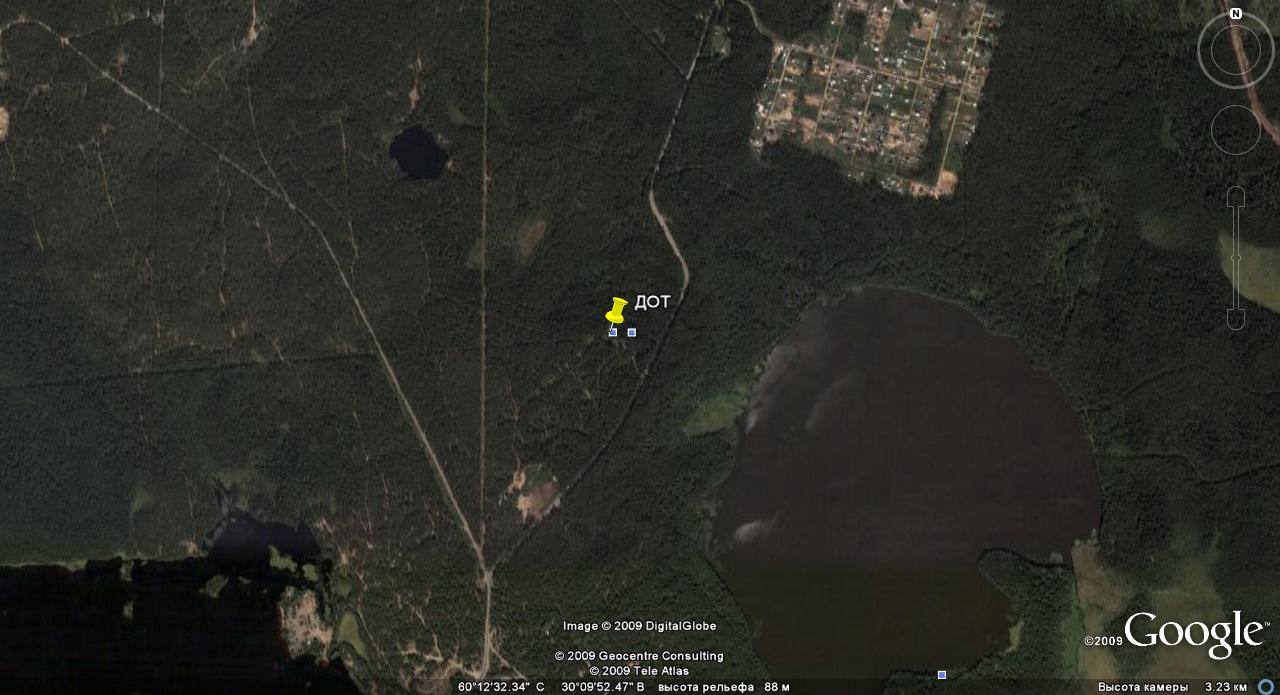Zoom in using the zoom slider's plus end

[x=1236, y=194]
